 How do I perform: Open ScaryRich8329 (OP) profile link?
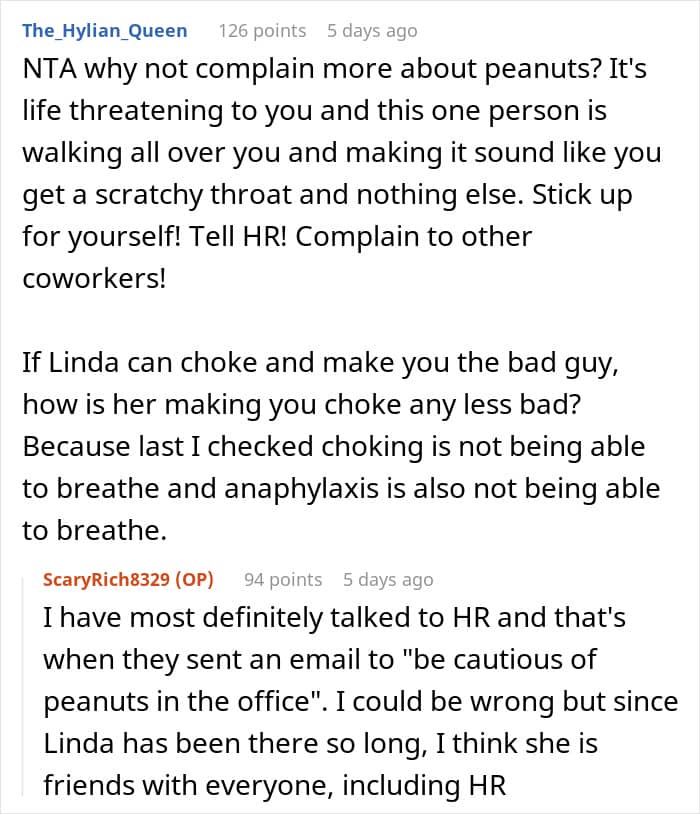(128, 579)
